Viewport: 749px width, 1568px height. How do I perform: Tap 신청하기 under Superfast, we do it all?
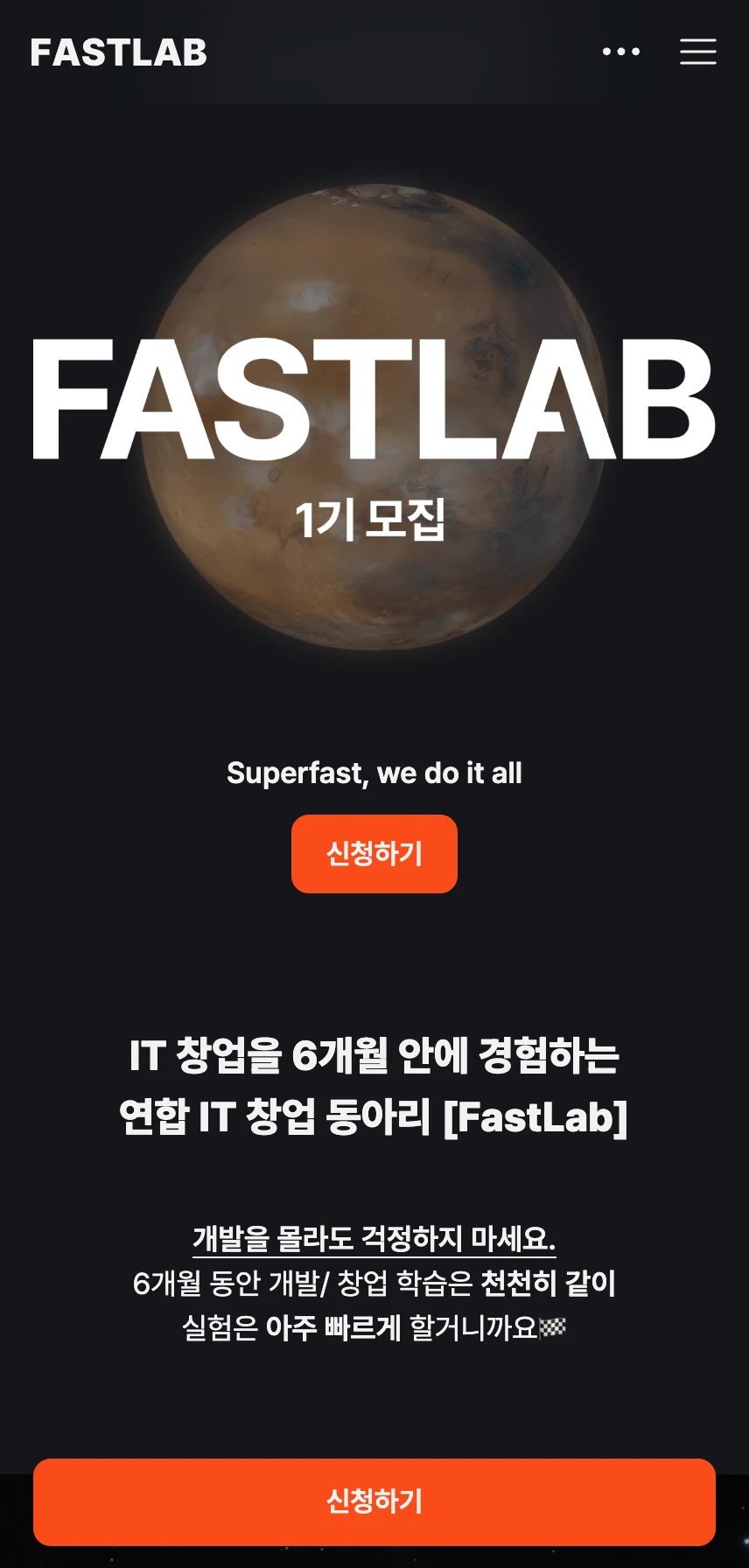point(374,854)
